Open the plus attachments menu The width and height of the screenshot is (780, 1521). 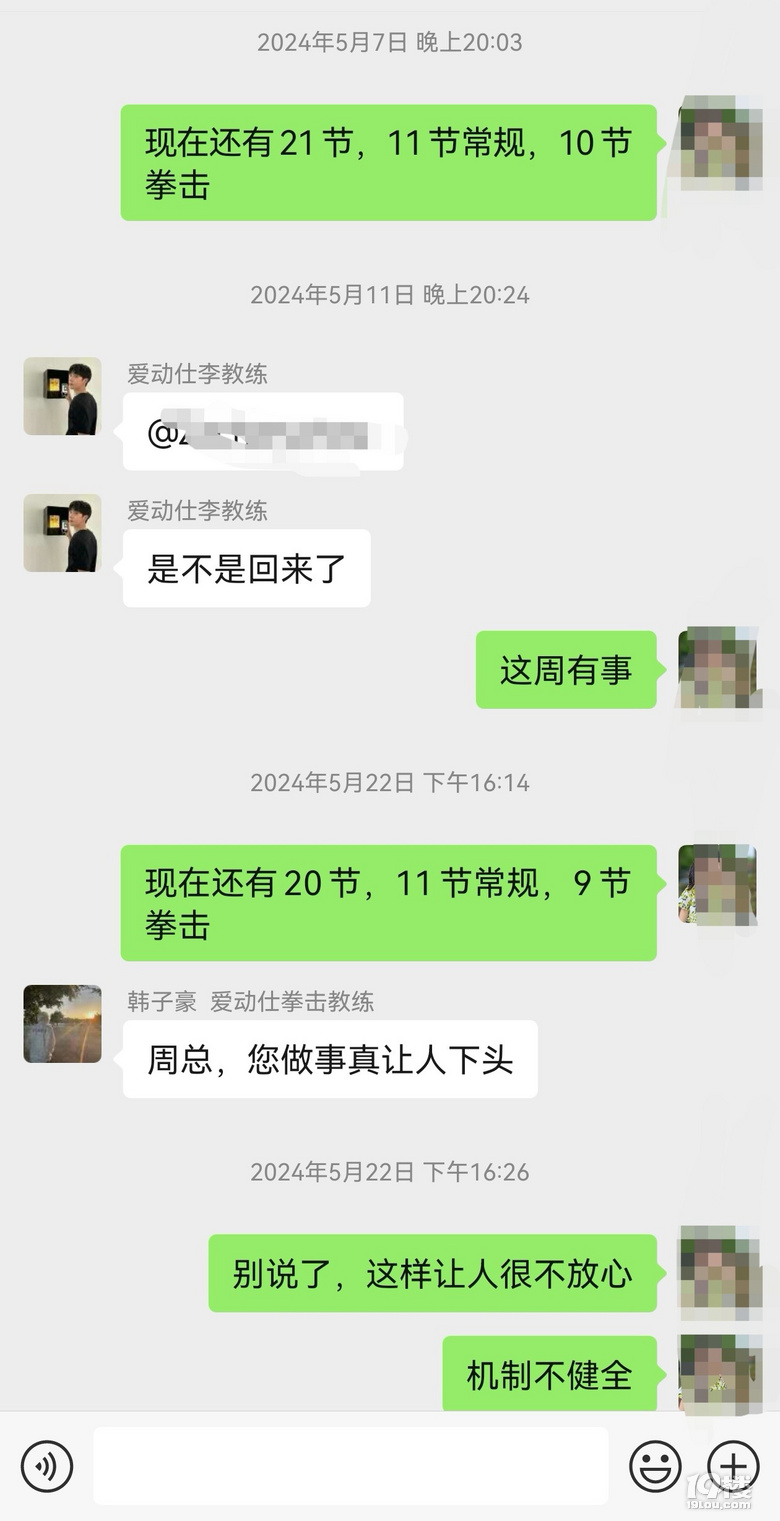[x=734, y=1466]
